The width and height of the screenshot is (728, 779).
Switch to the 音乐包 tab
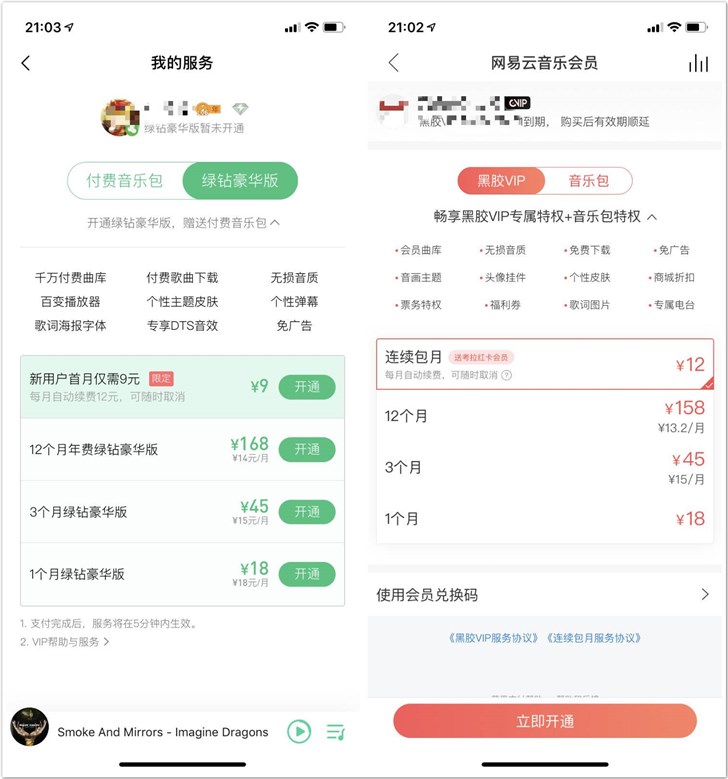(589, 181)
